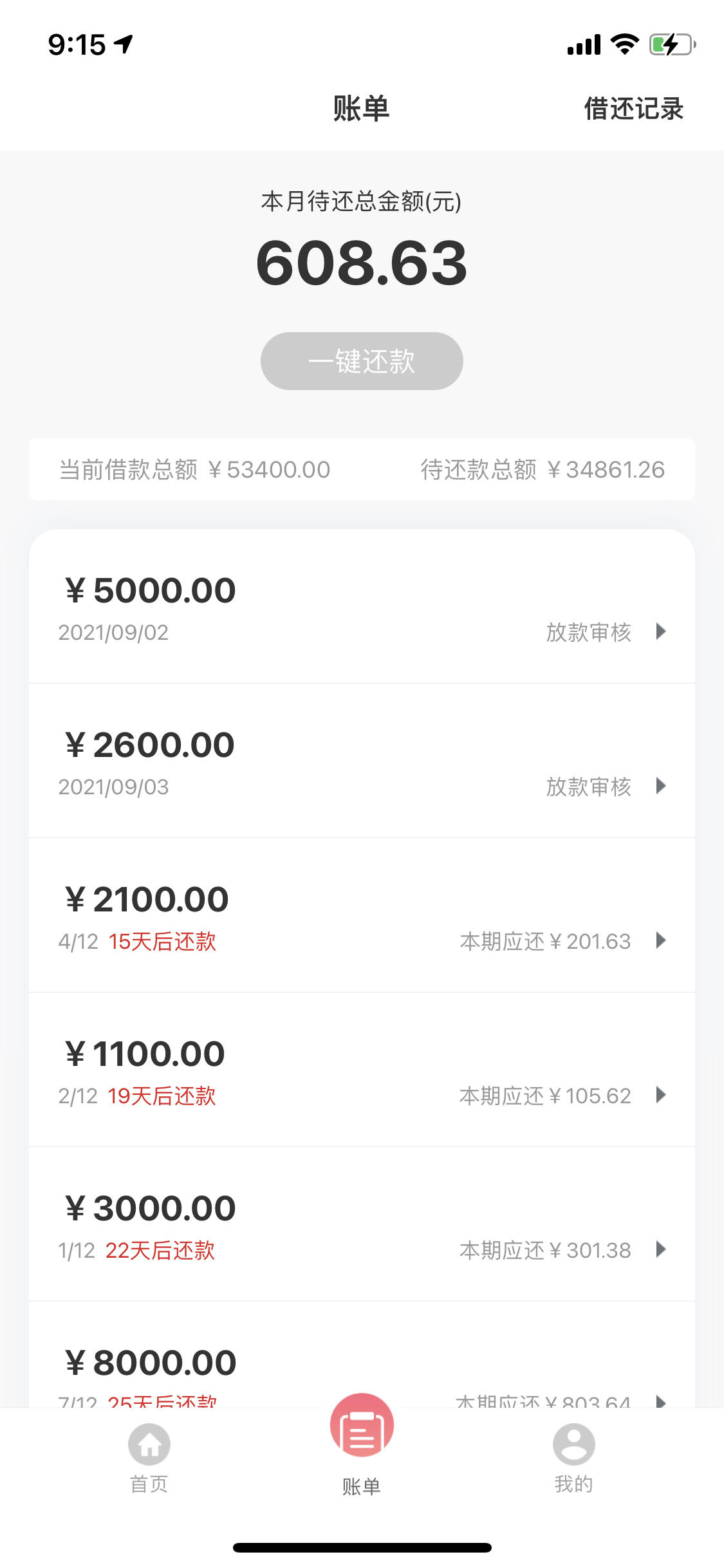
Task: Tap the 一键还款 one-click repay button
Action: tap(362, 361)
